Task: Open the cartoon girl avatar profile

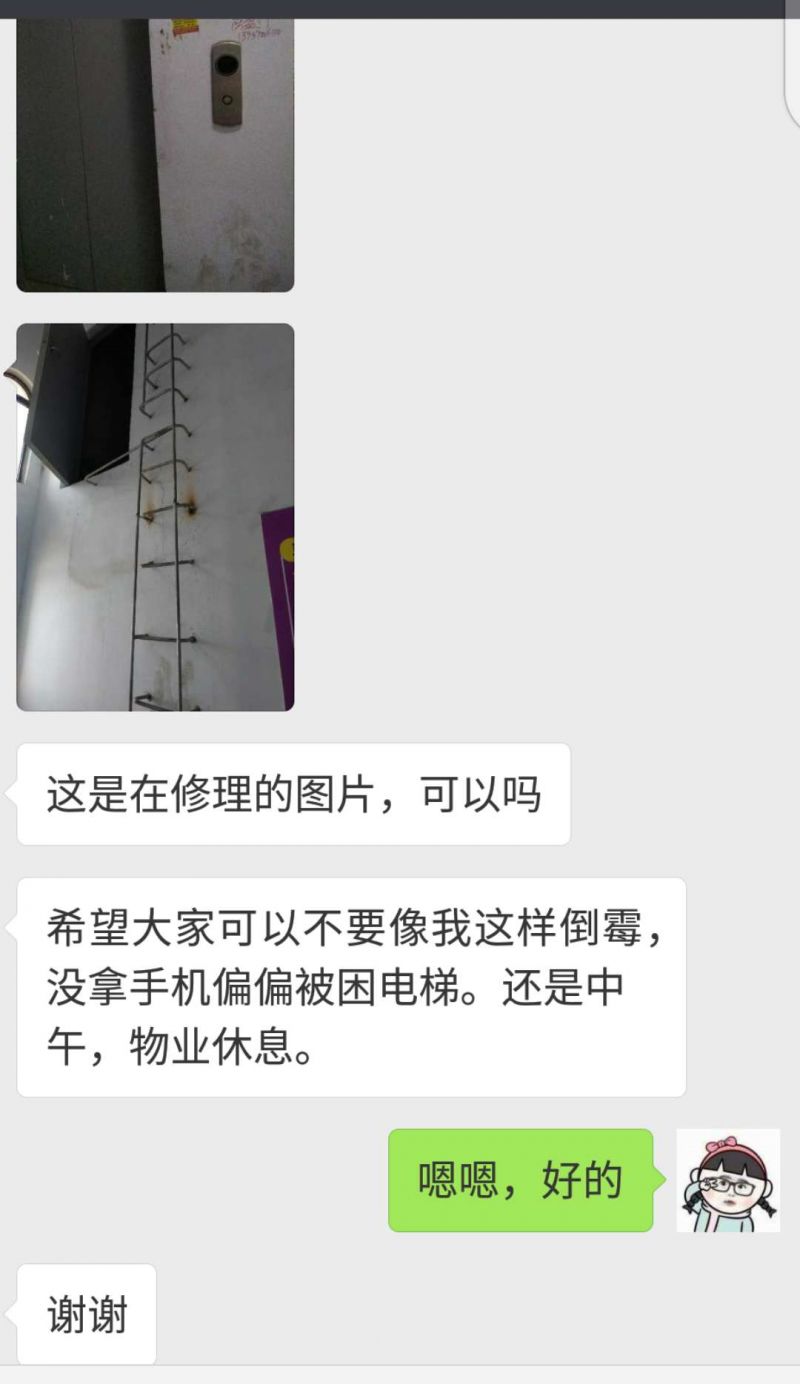Action: [x=728, y=1180]
